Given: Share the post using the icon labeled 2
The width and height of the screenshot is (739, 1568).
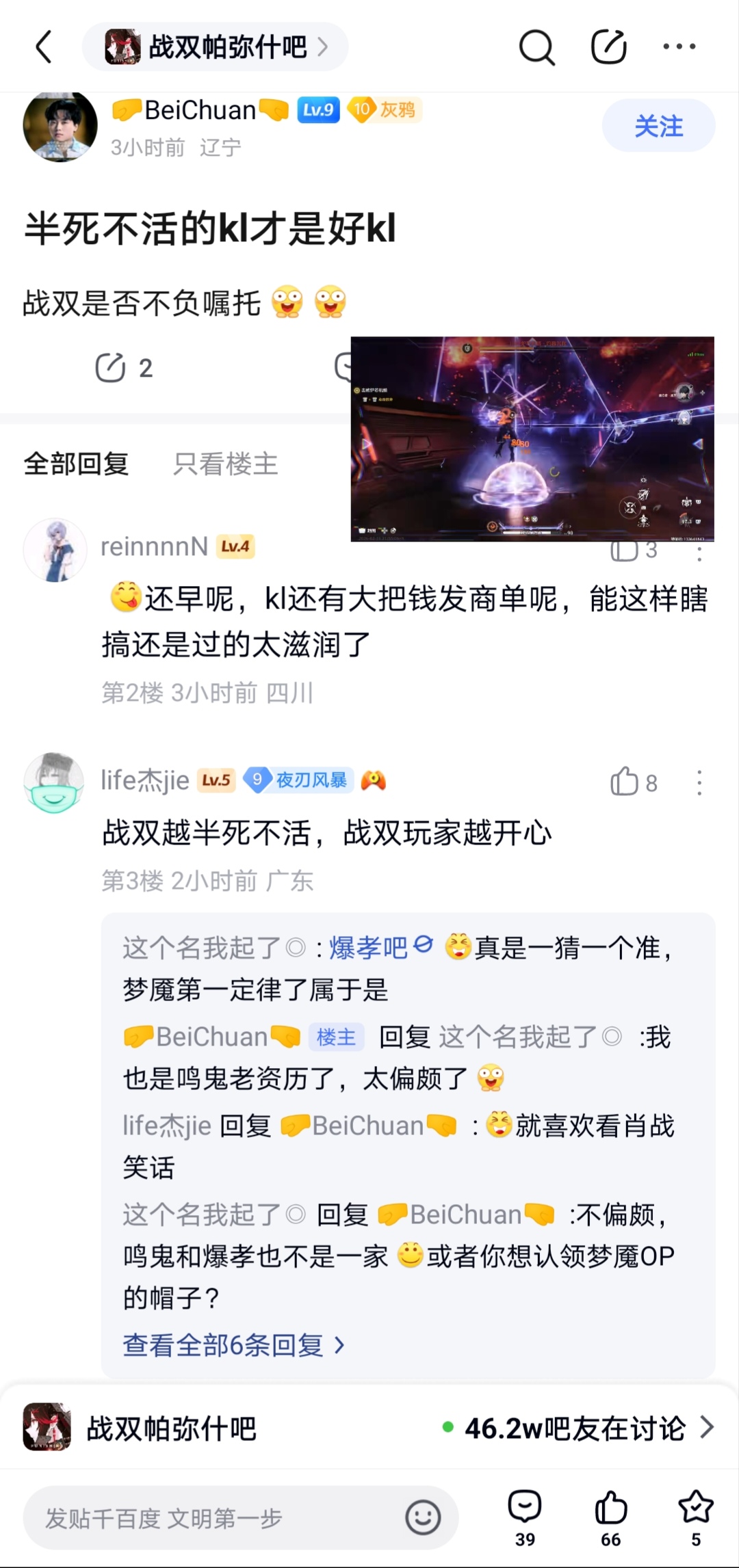Looking at the screenshot, I should (x=123, y=368).
